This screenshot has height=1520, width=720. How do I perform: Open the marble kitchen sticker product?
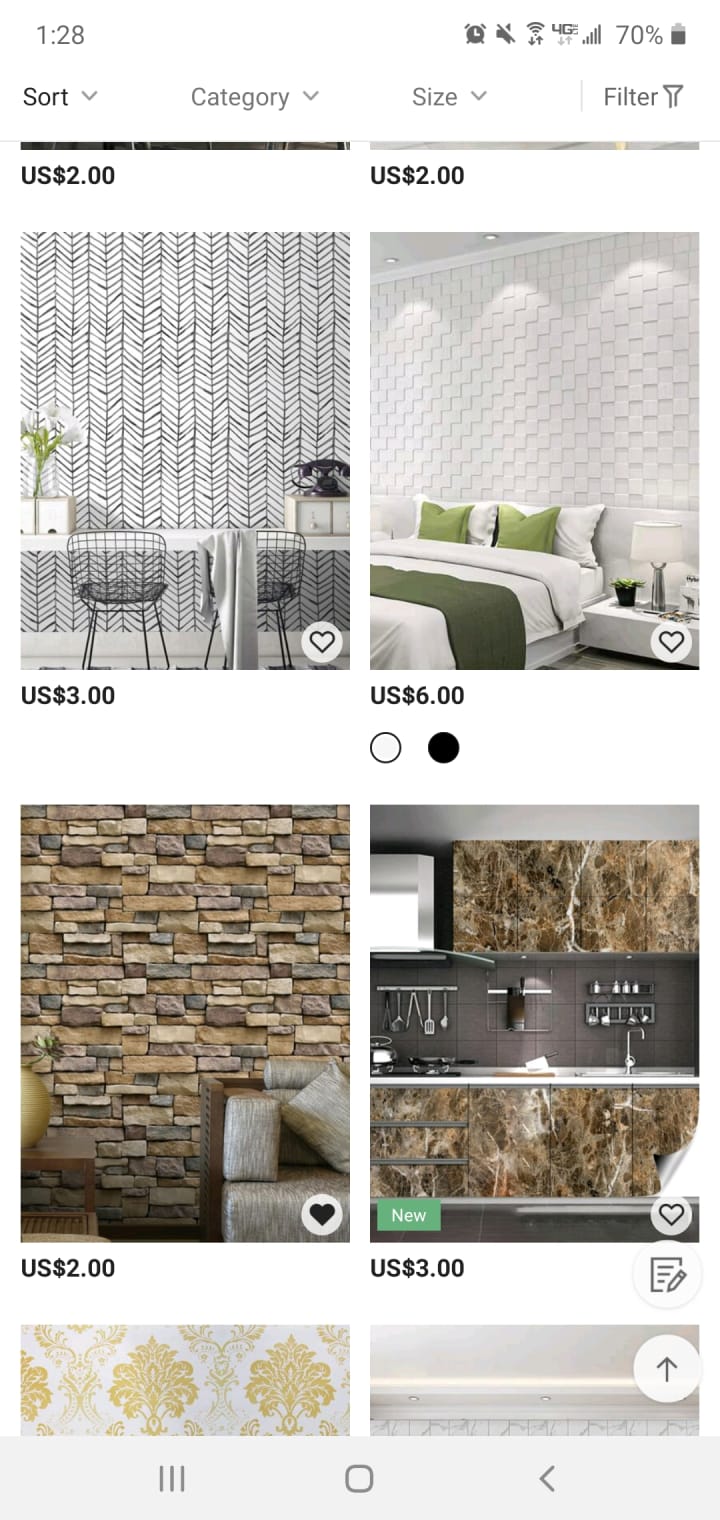pos(534,1000)
